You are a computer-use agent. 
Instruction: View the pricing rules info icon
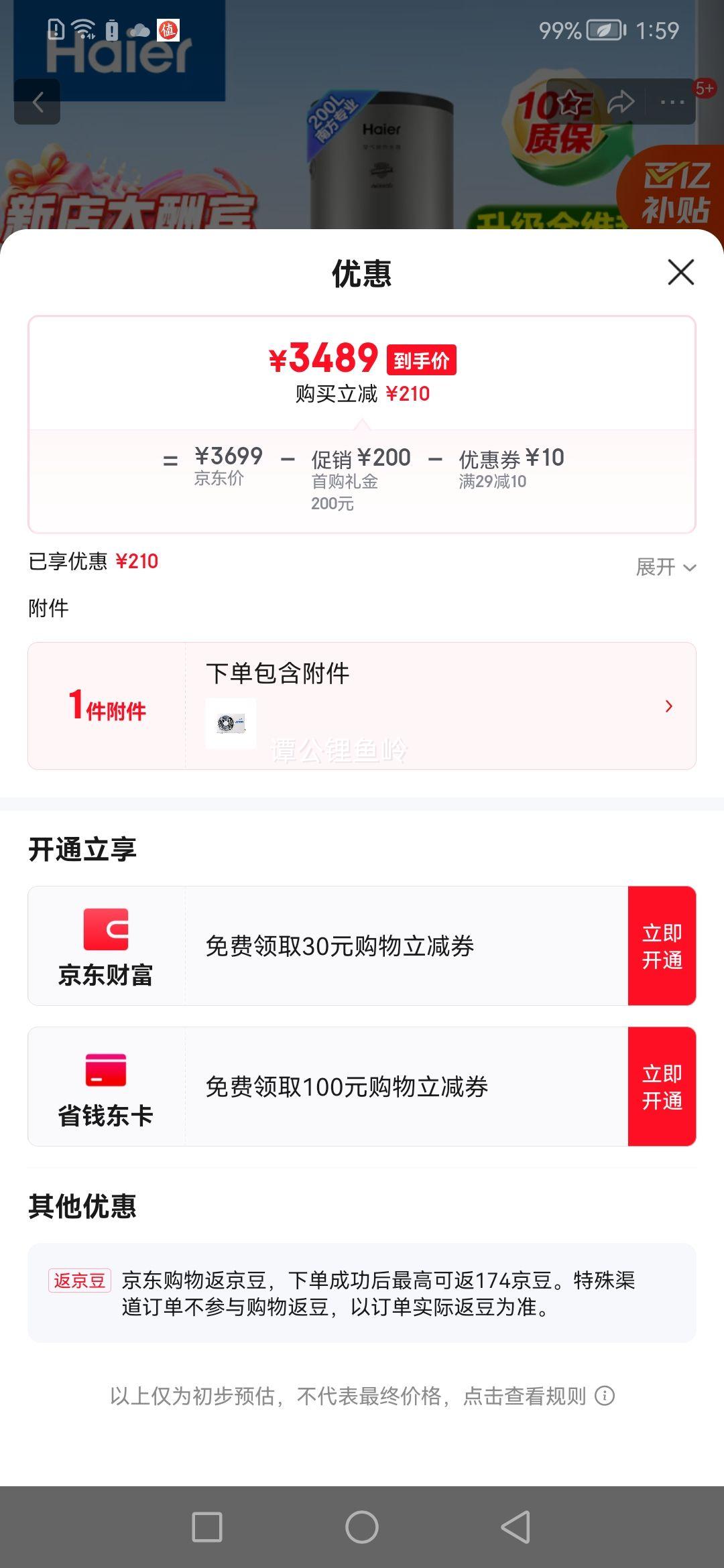click(x=605, y=1396)
